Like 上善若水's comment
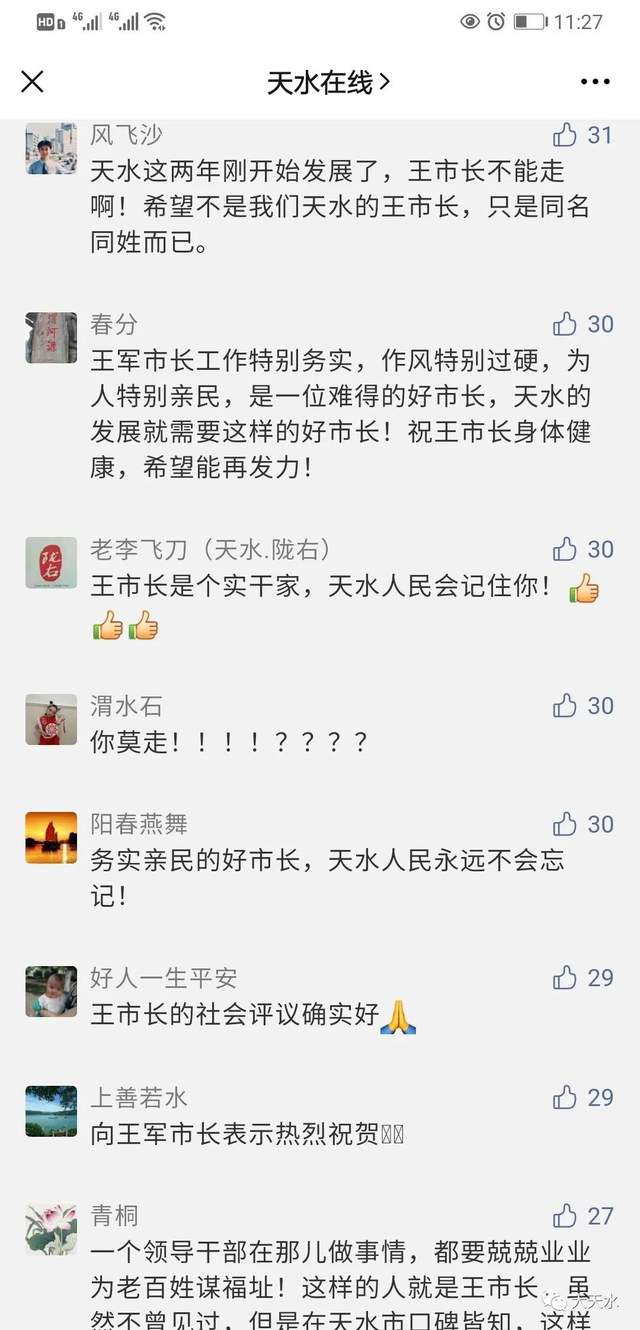The width and height of the screenshot is (640, 1330). point(566,1097)
